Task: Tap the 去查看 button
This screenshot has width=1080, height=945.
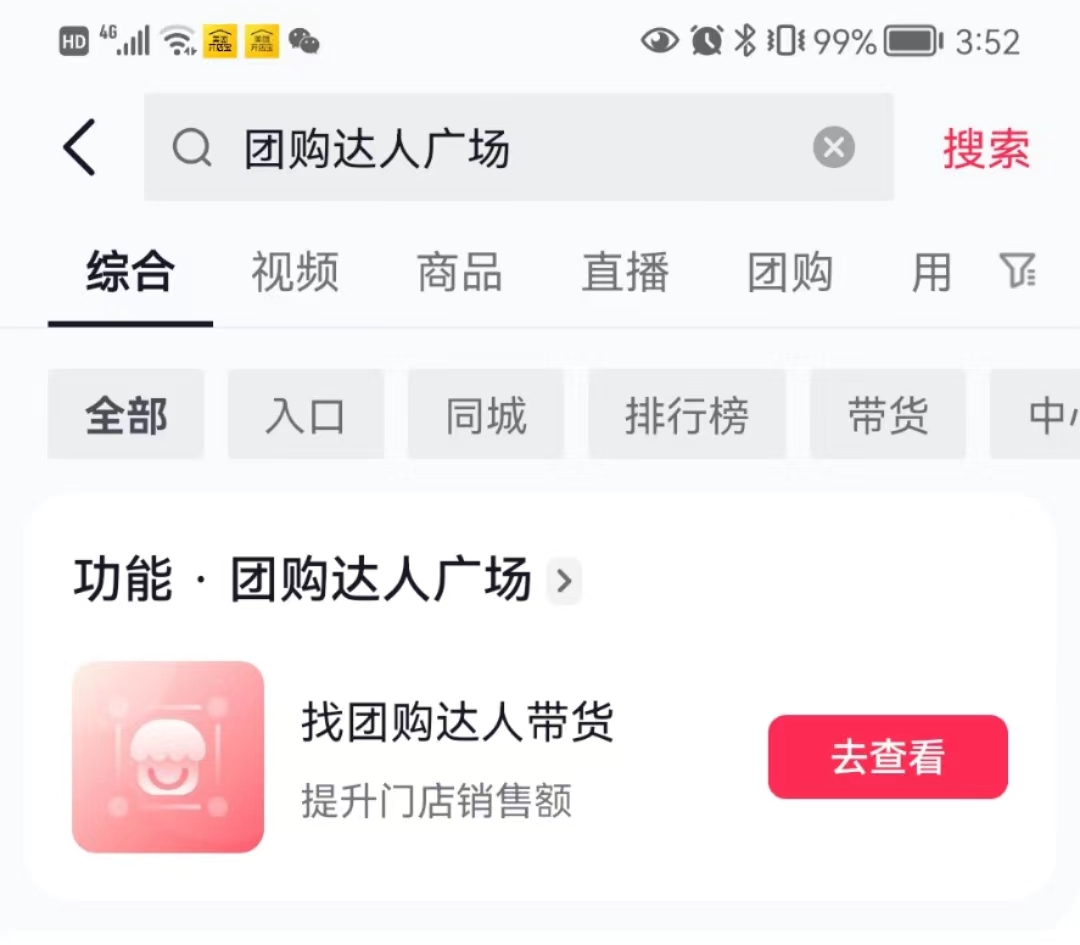Action: click(x=887, y=757)
